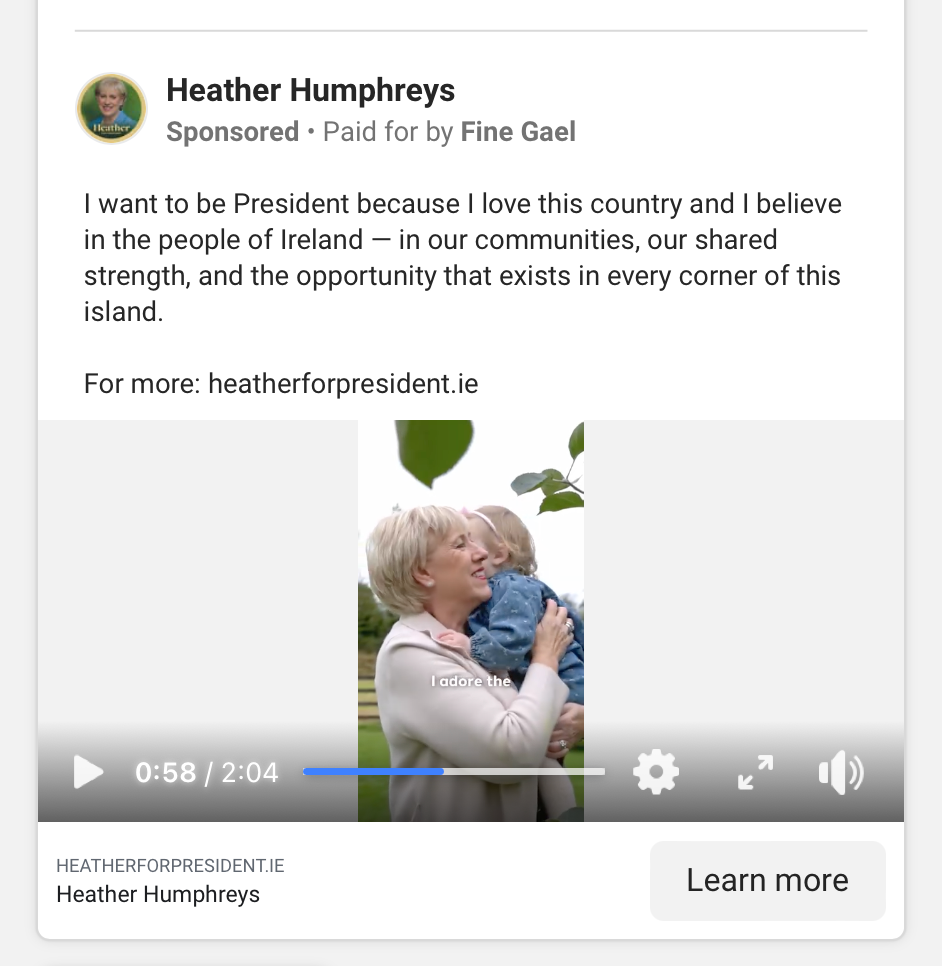Viewport: 942px width, 966px height.
Task: Tap the video progress bar
Action: [x=454, y=772]
